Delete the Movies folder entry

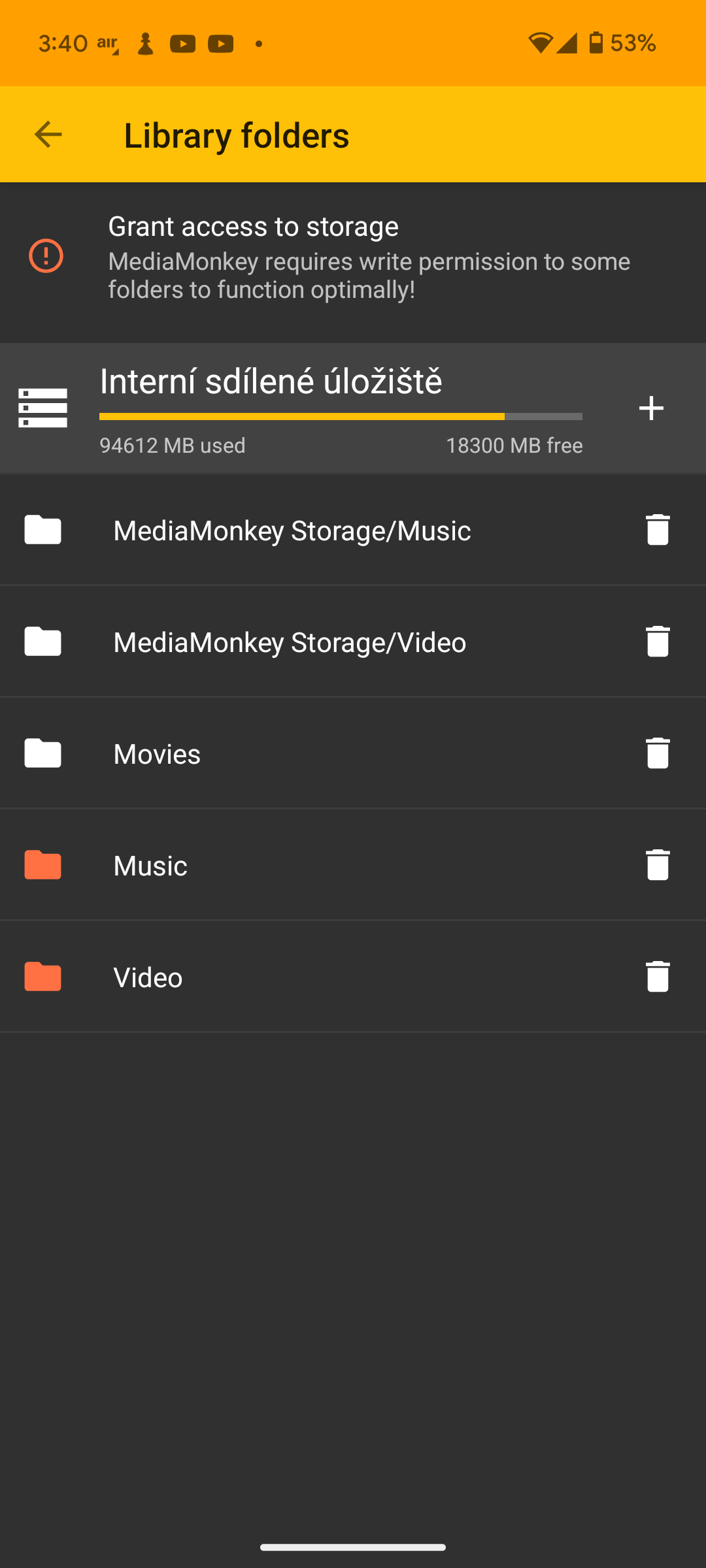[658, 753]
